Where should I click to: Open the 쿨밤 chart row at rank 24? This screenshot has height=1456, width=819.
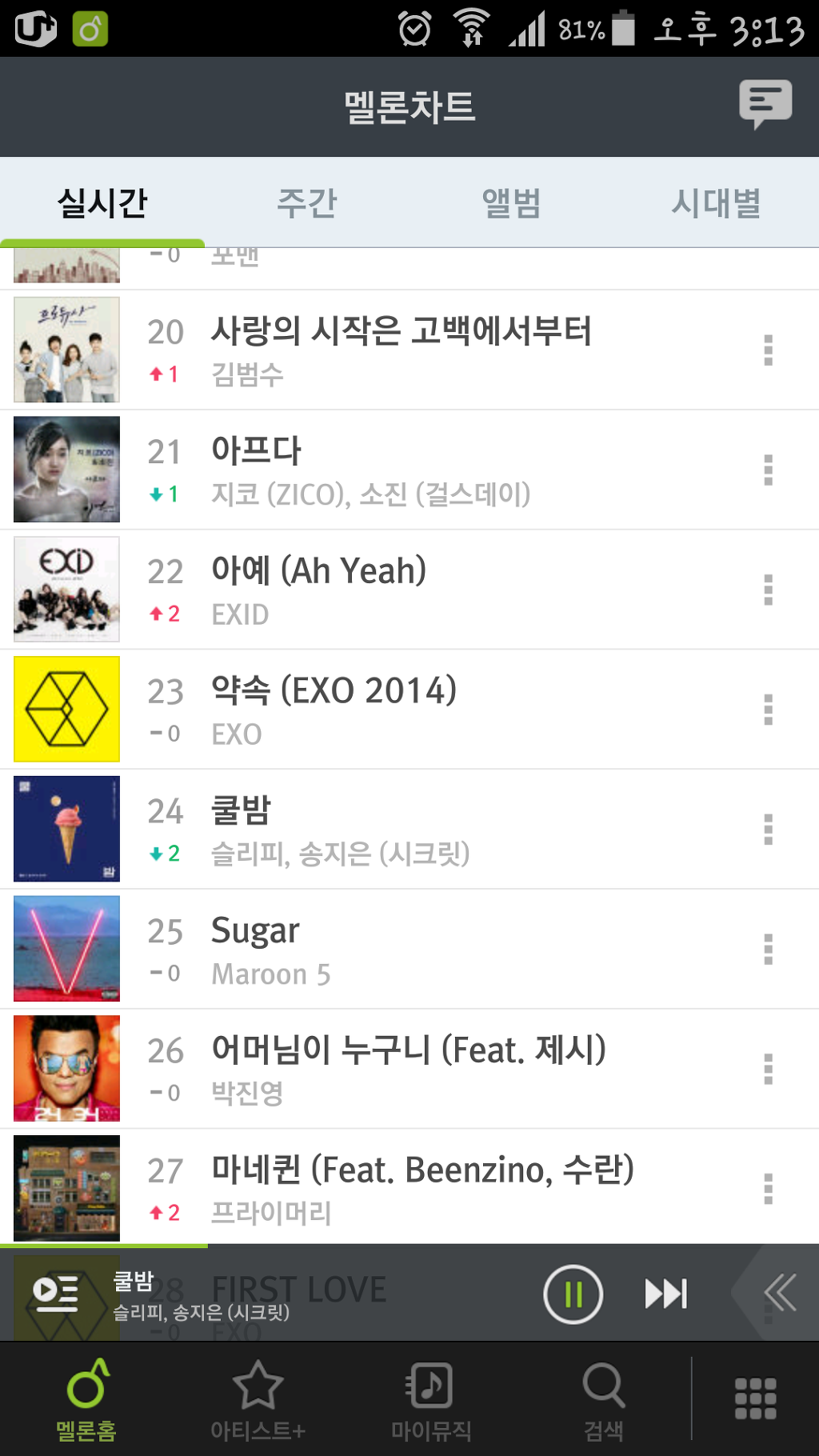tap(400, 829)
